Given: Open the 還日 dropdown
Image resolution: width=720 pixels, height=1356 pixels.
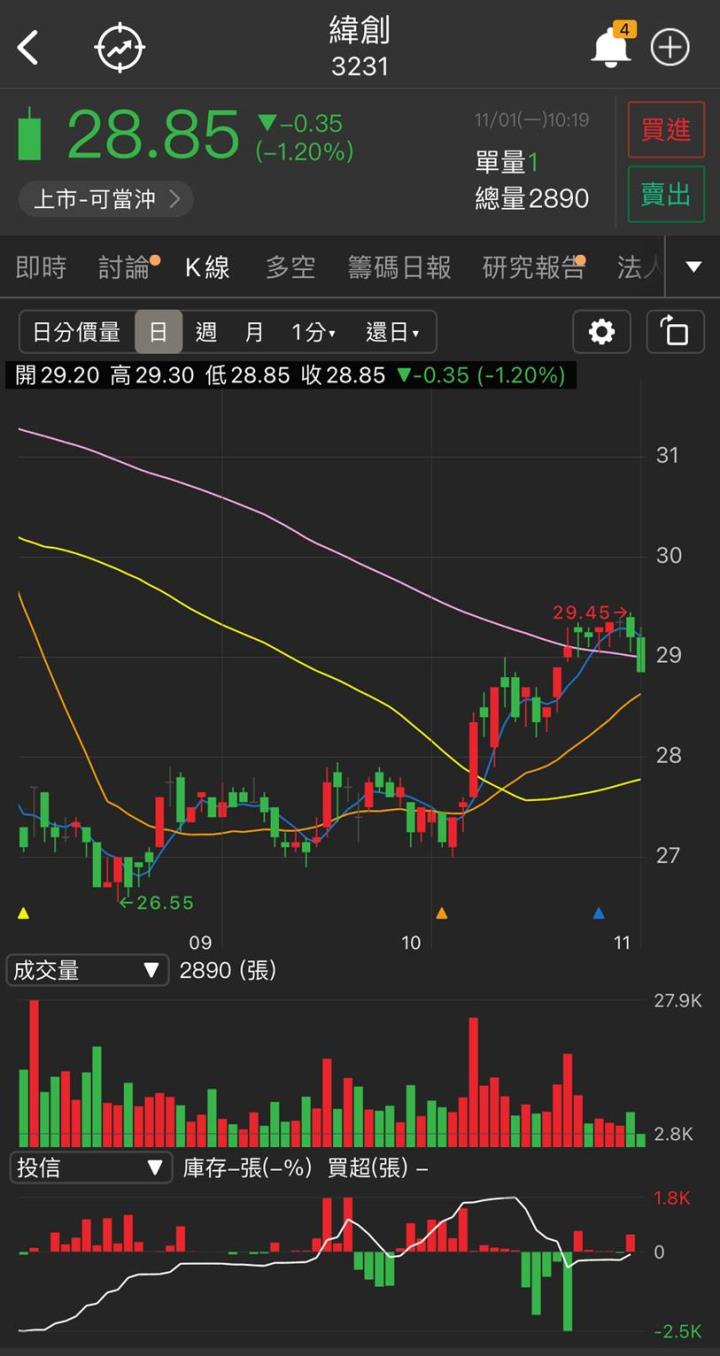Looking at the screenshot, I should pyautogui.click(x=392, y=332).
